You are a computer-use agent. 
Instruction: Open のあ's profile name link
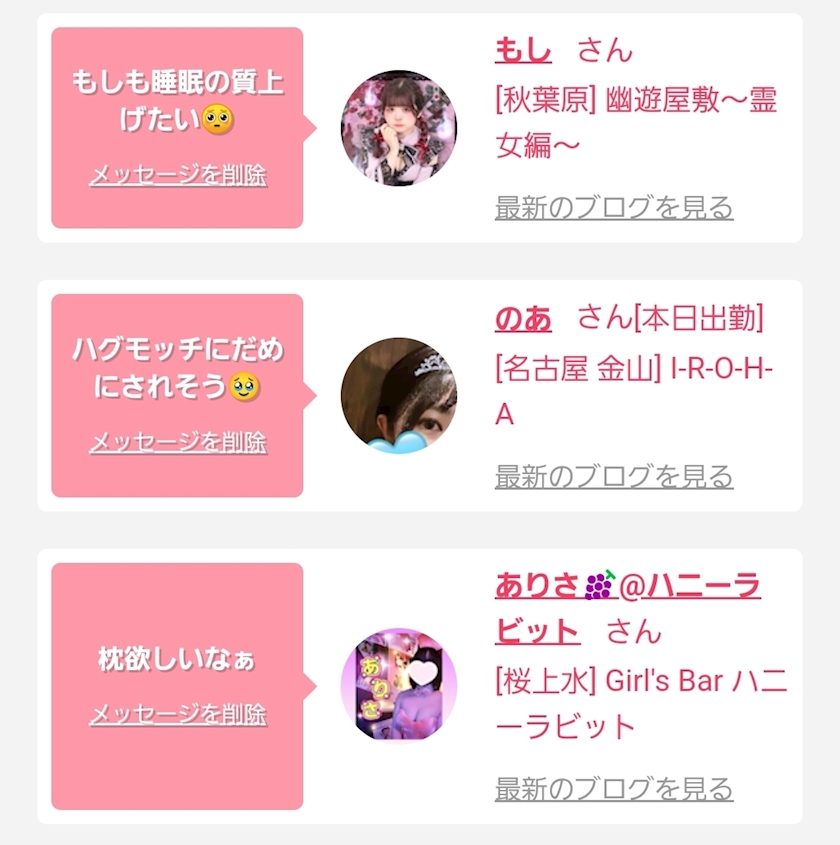[523, 318]
